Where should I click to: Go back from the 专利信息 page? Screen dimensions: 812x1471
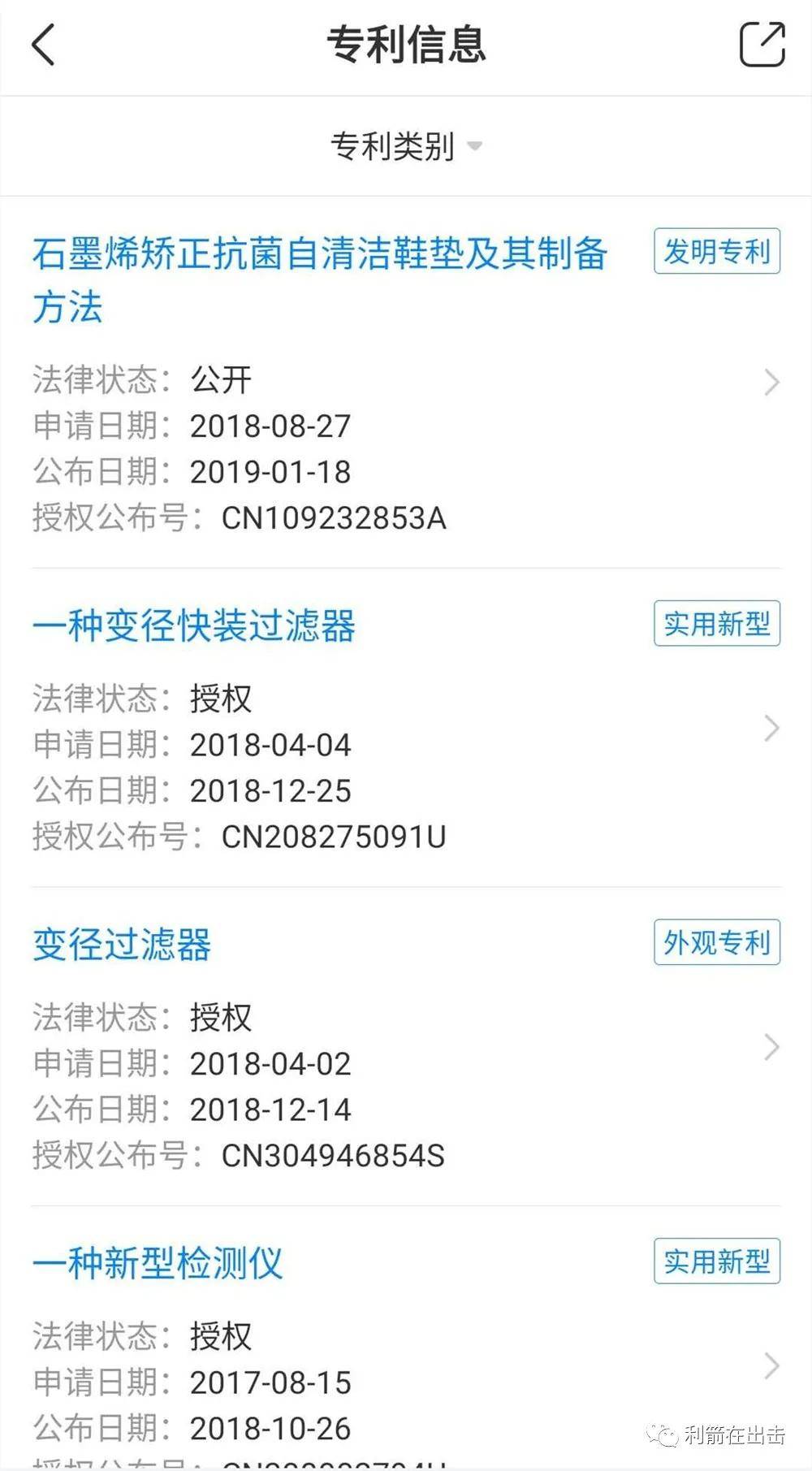coord(43,45)
